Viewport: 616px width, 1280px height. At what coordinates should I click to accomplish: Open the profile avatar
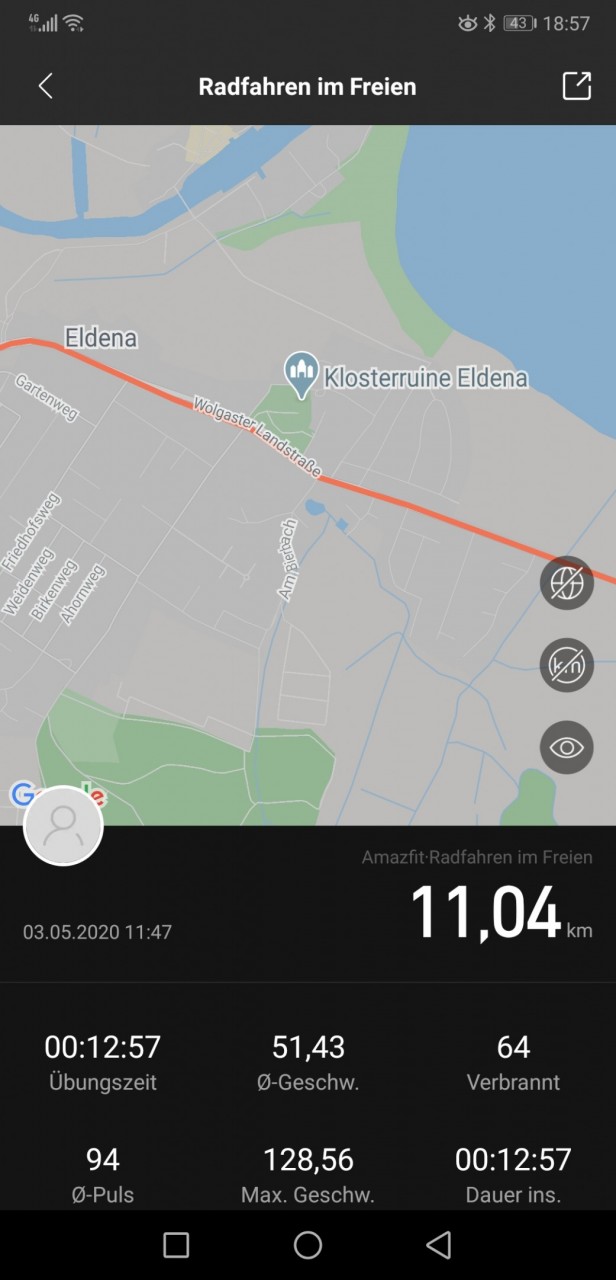(x=63, y=825)
